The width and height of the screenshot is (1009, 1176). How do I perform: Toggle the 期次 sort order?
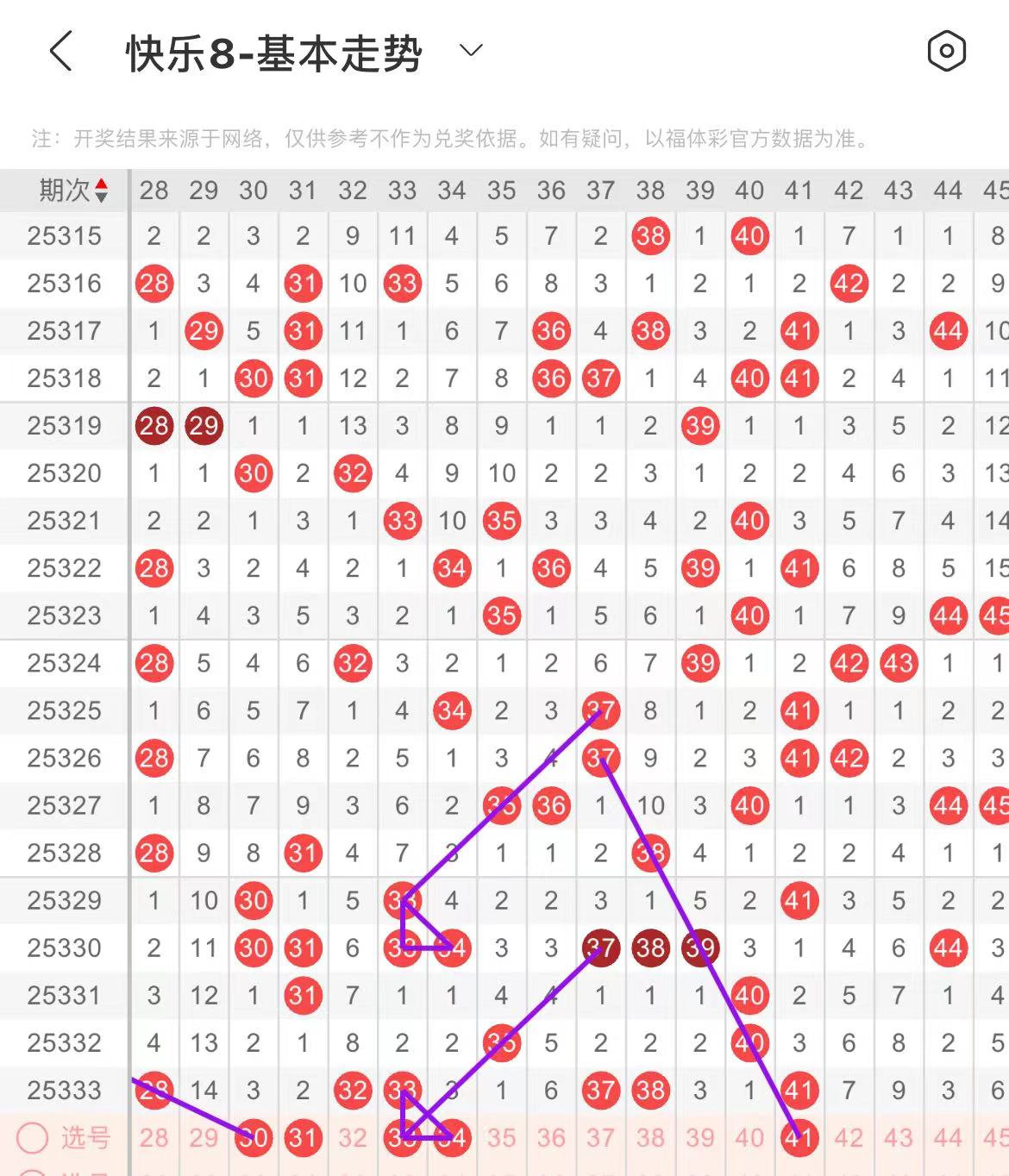tap(101, 191)
